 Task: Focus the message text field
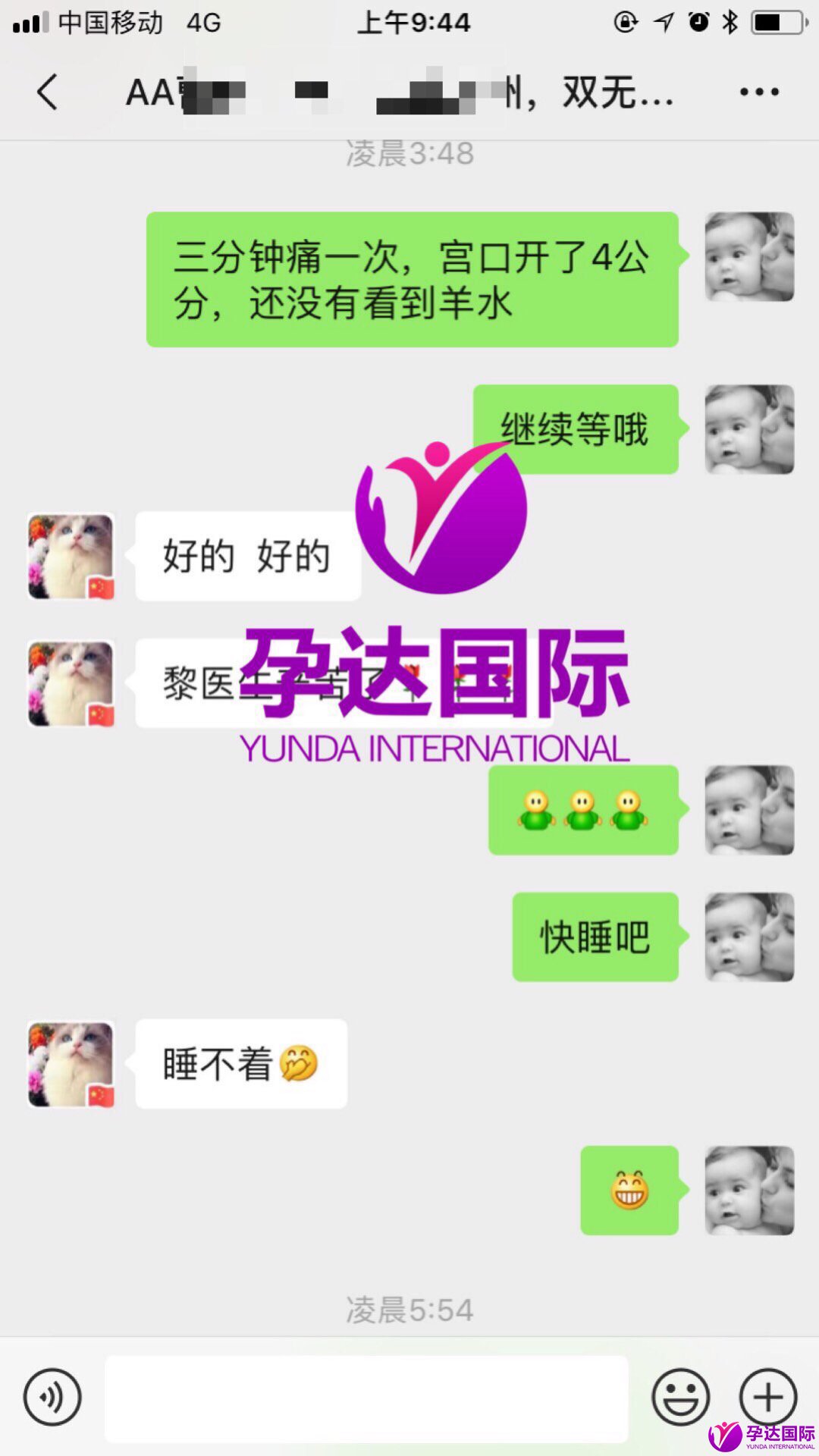pos(366,1398)
